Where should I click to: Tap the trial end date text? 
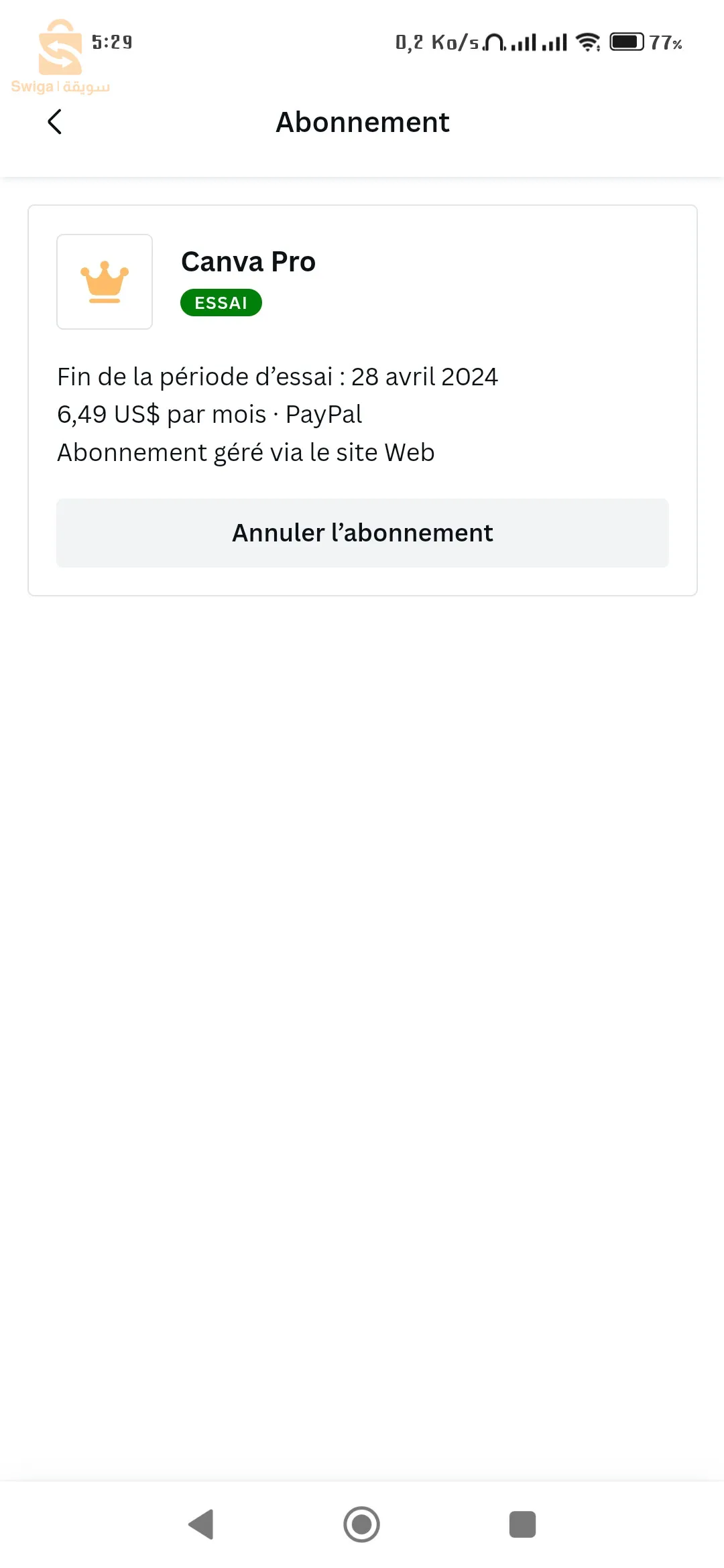click(x=277, y=376)
